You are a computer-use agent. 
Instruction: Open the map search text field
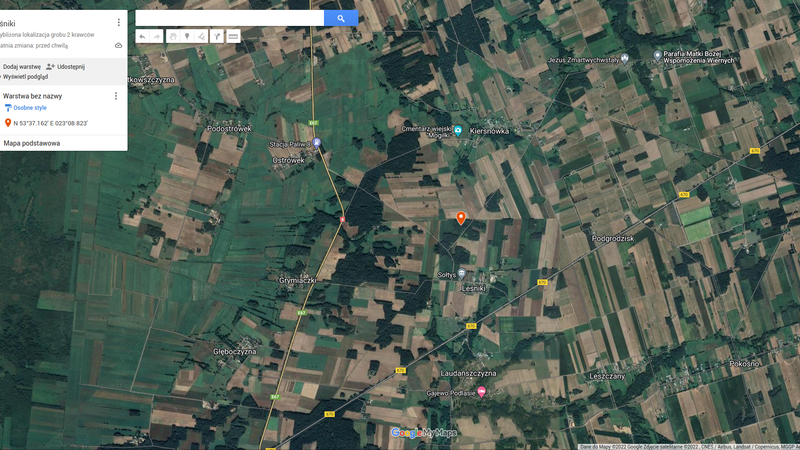pos(230,18)
